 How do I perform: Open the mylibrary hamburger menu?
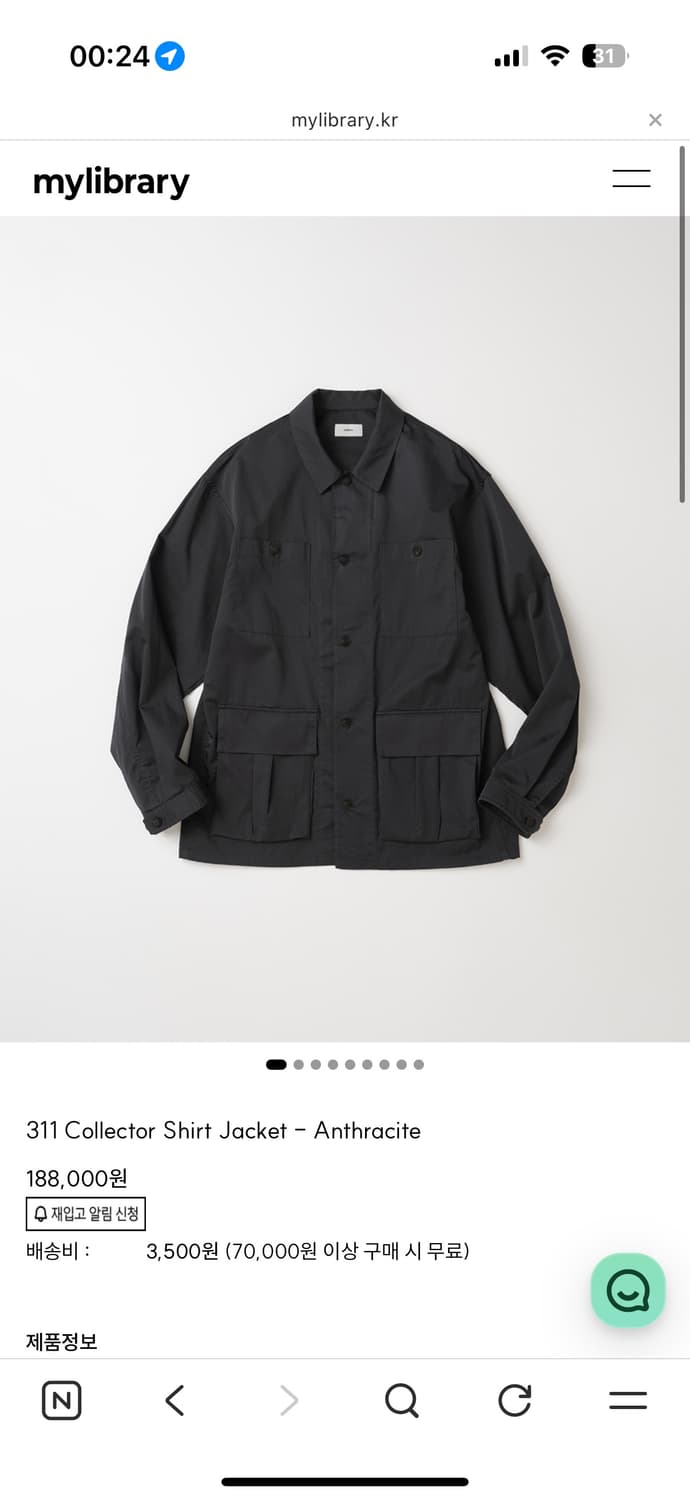point(631,179)
